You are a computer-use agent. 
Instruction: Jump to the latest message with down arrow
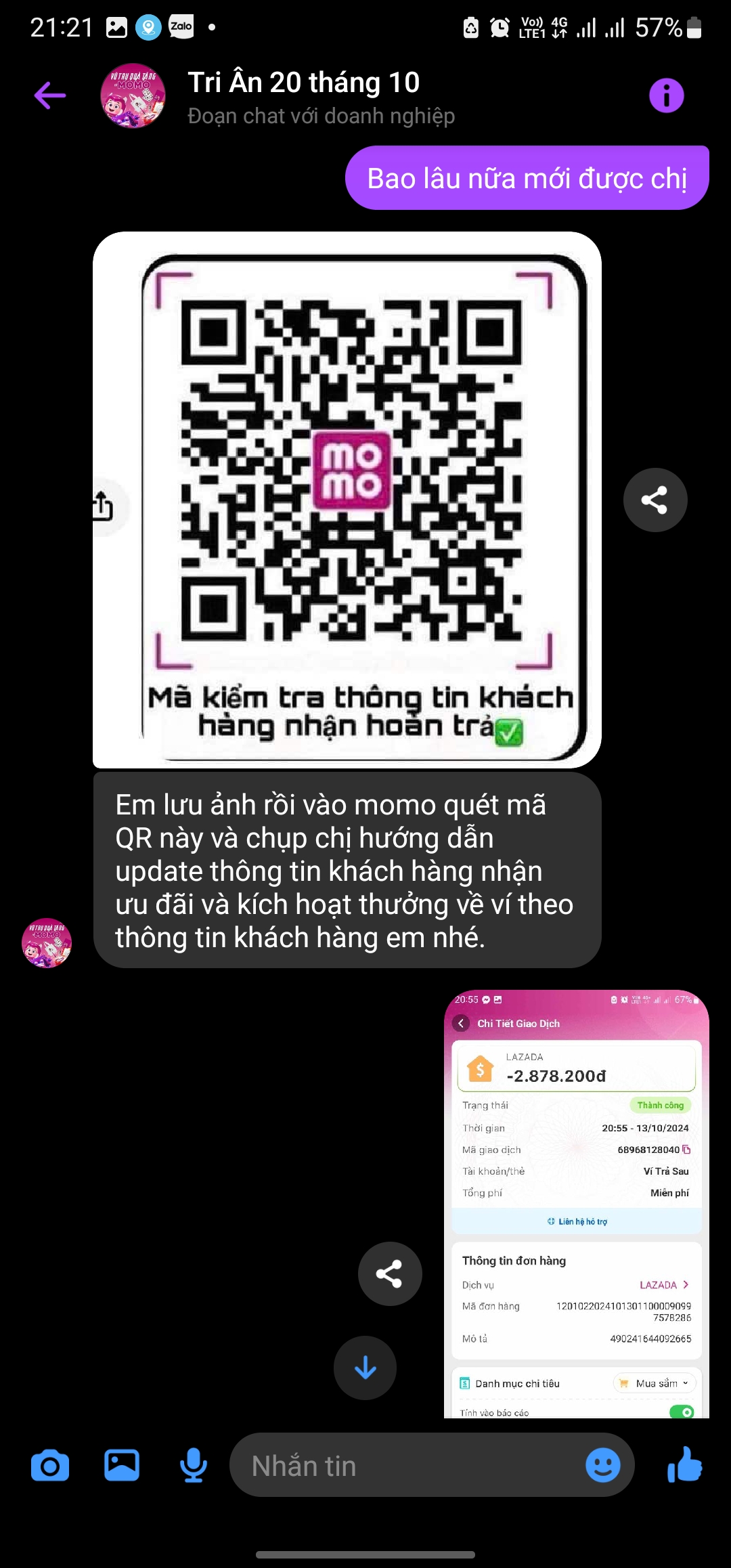[365, 1368]
